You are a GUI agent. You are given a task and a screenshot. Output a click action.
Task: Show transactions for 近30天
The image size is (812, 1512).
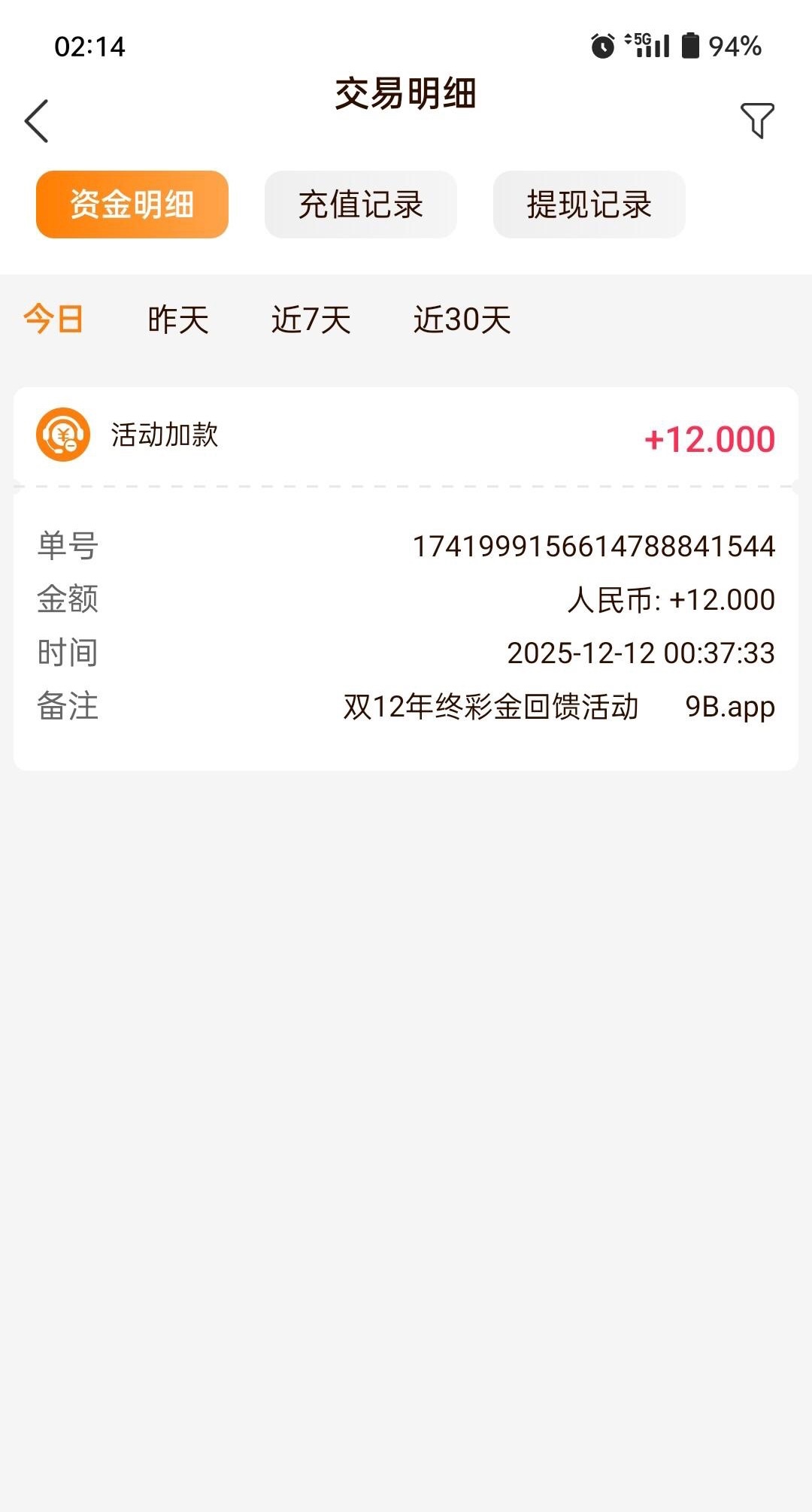(x=462, y=320)
